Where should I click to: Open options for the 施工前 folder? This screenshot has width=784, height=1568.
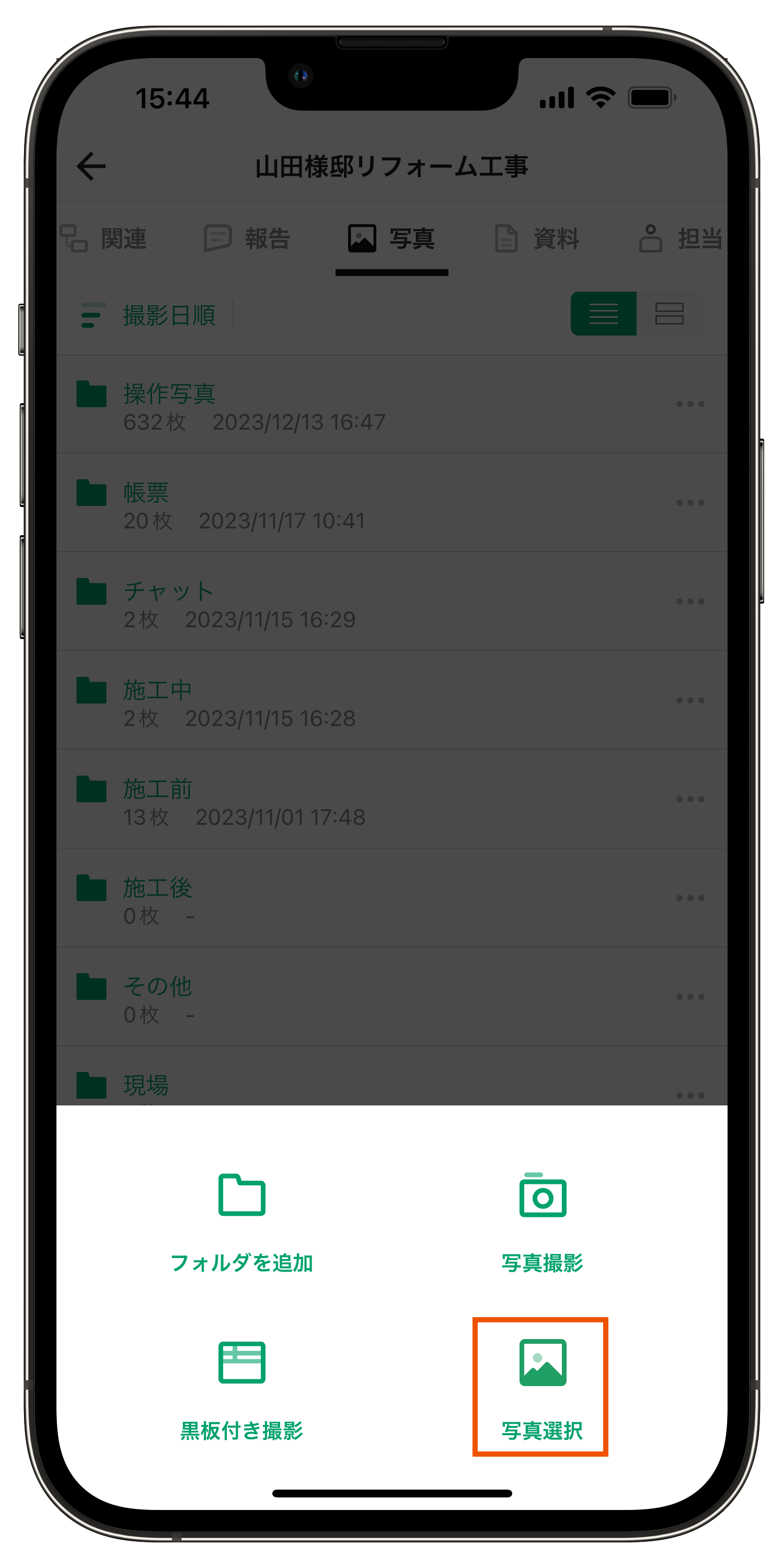pyautogui.click(x=689, y=799)
